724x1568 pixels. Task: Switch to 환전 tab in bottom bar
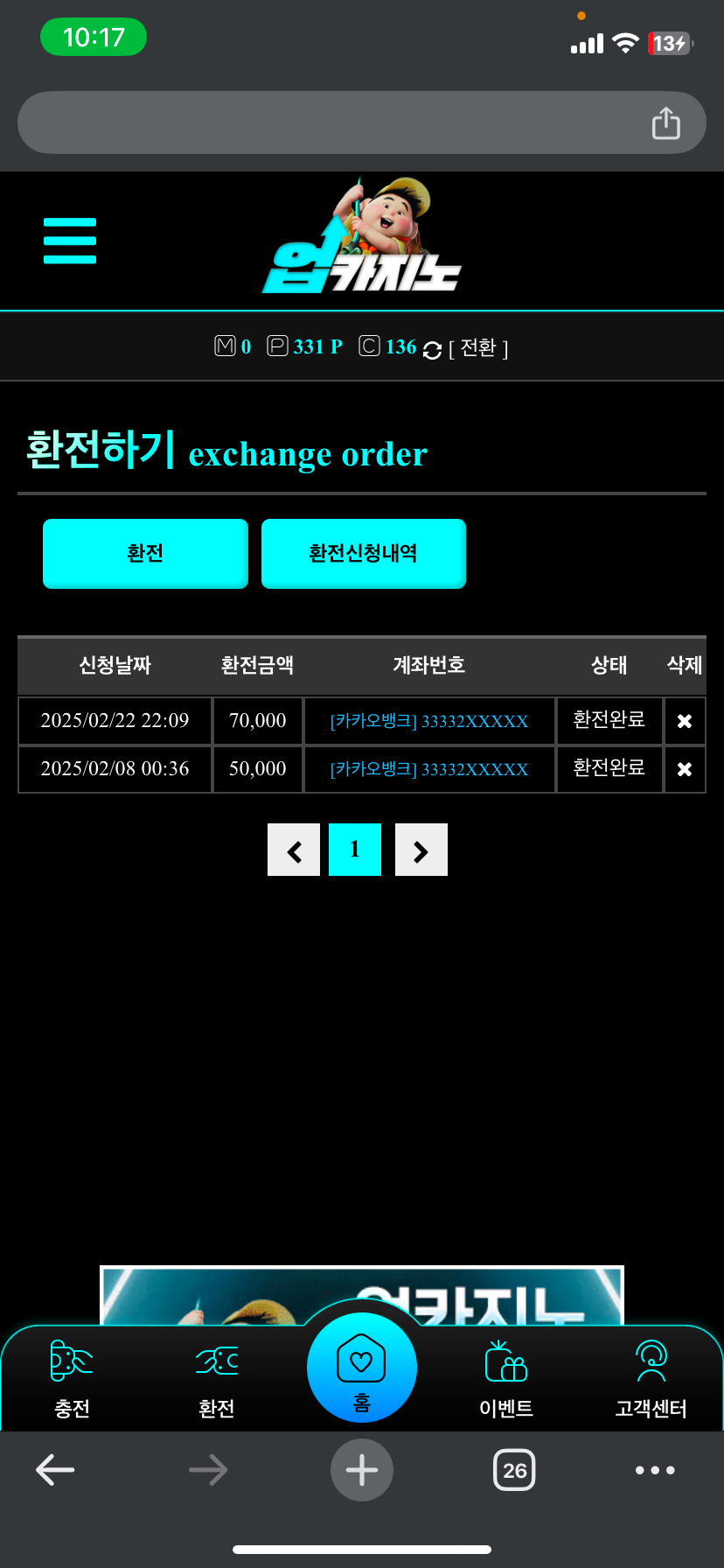(216, 1378)
